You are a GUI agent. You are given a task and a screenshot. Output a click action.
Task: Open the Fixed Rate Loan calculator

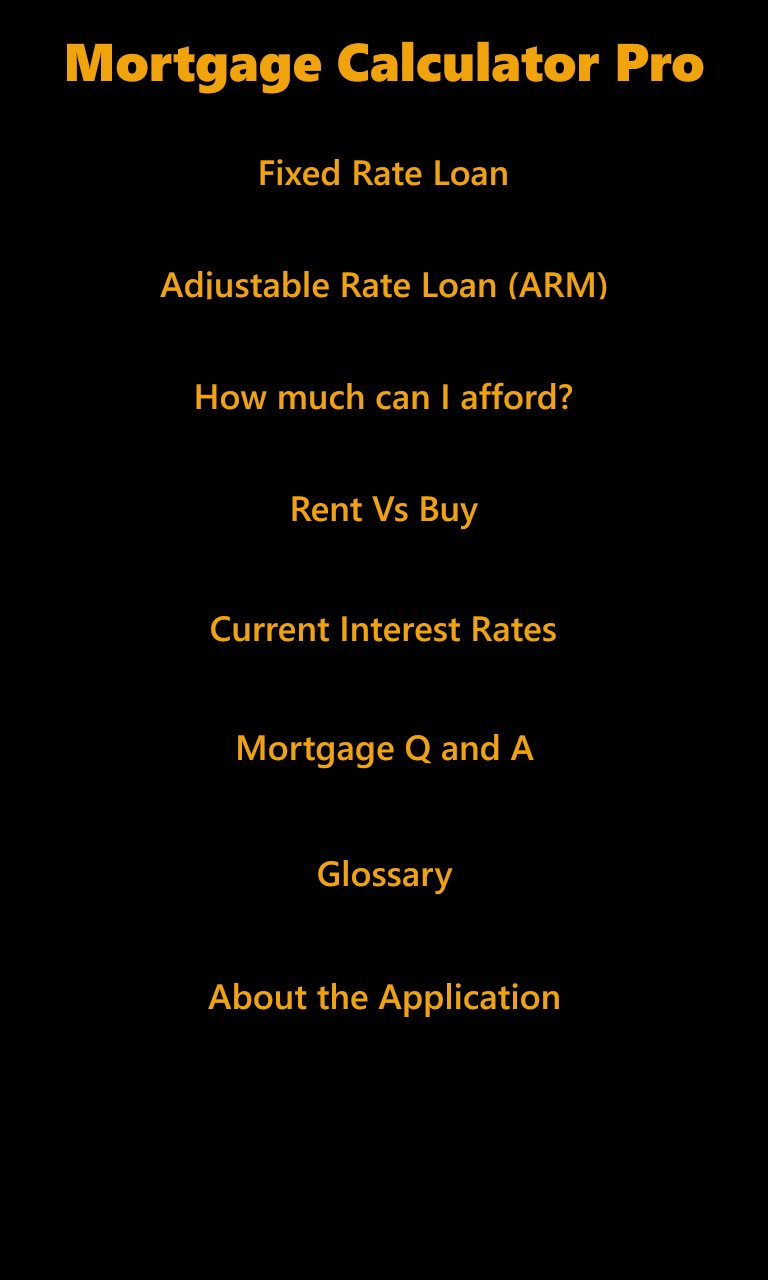tap(383, 173)
